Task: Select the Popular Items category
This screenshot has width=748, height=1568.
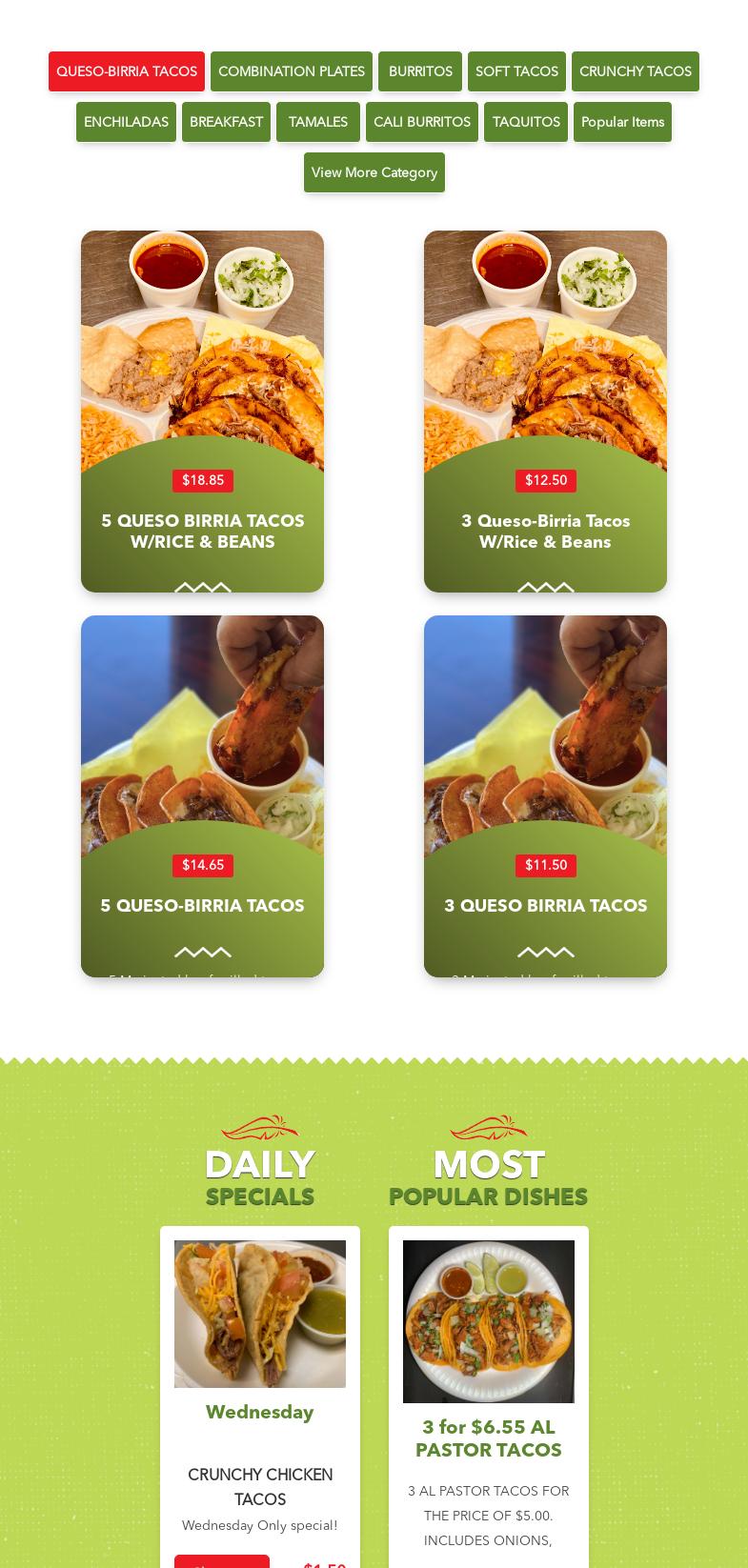Action: tap(622, 122)
